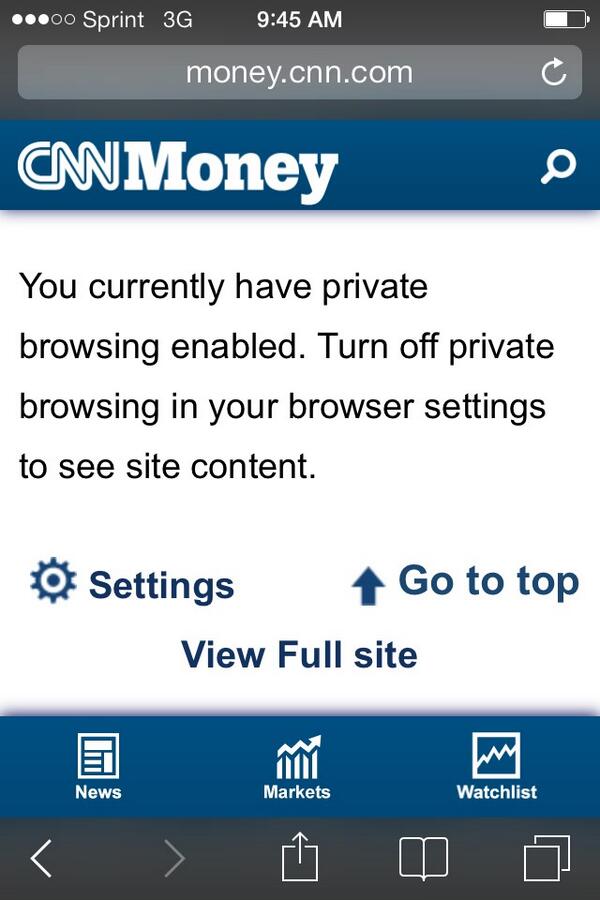Switch to the Watchlist tab
600x900 pixels.
(496, 767)
